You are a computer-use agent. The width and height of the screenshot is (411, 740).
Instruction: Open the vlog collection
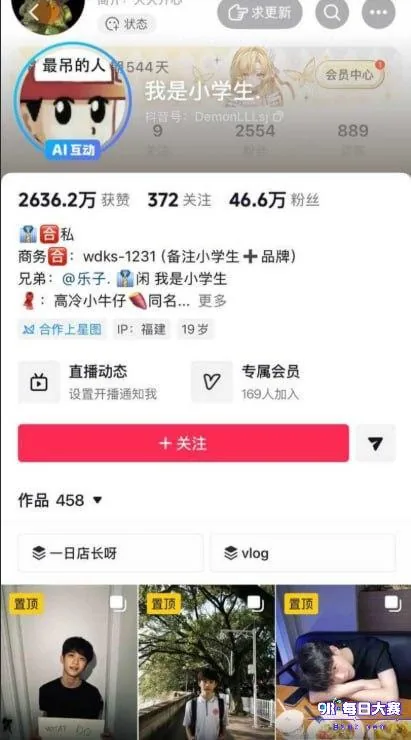[303, 553]
